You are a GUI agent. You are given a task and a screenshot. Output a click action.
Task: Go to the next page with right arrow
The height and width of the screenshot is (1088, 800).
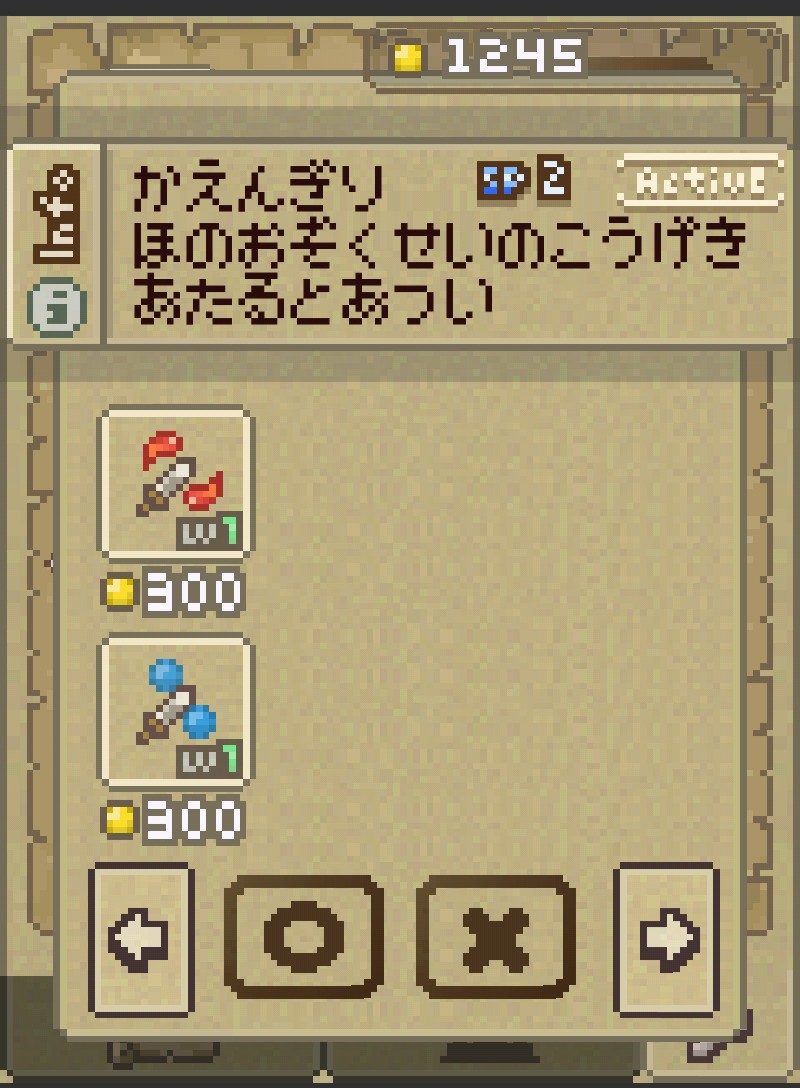667,938
